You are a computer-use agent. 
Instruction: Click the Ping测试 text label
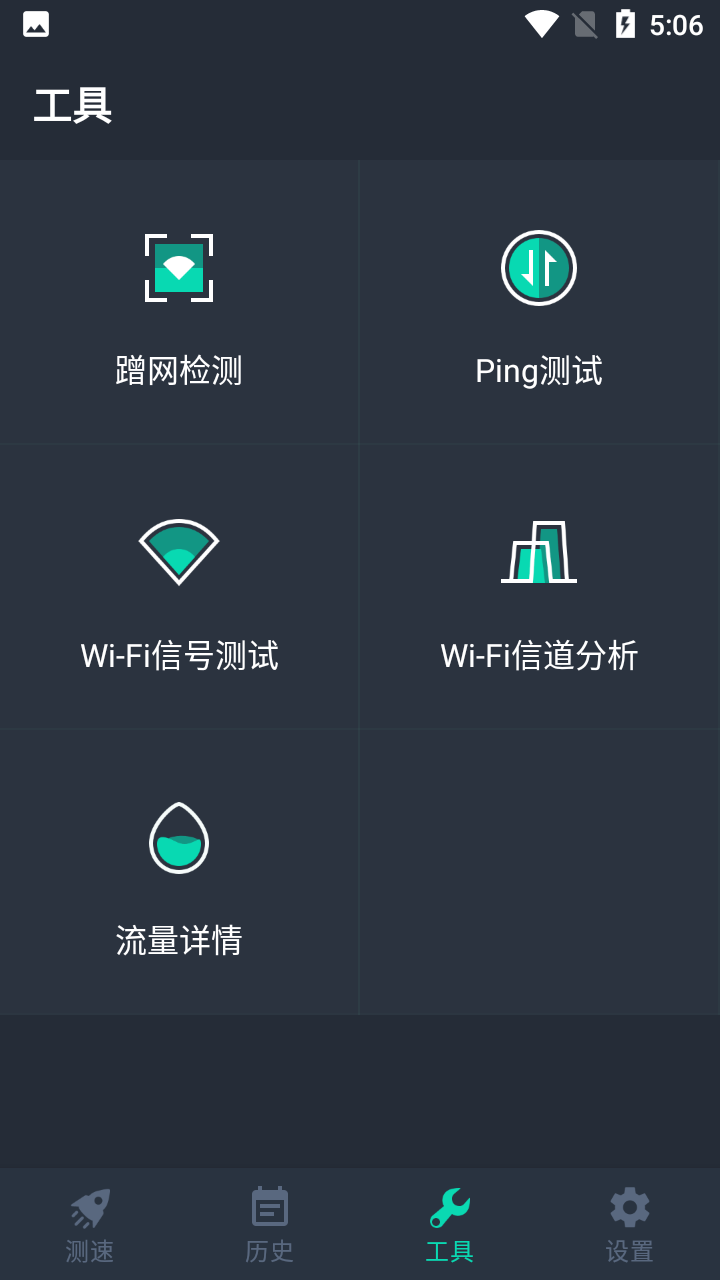pos(538,370)
